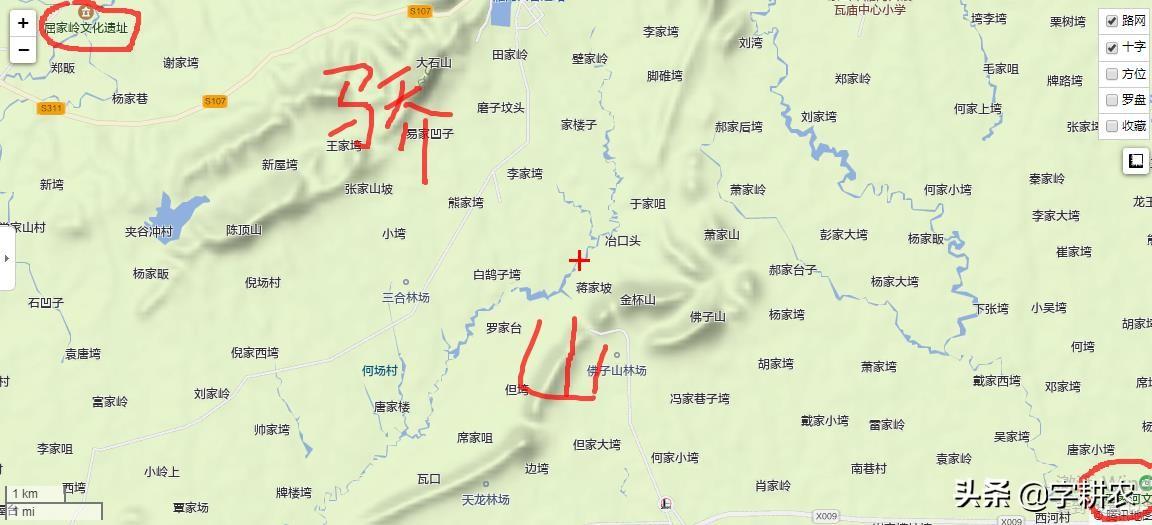Zoom out with the minus button
1152x525 pixels.
click(x=23, y=49)
